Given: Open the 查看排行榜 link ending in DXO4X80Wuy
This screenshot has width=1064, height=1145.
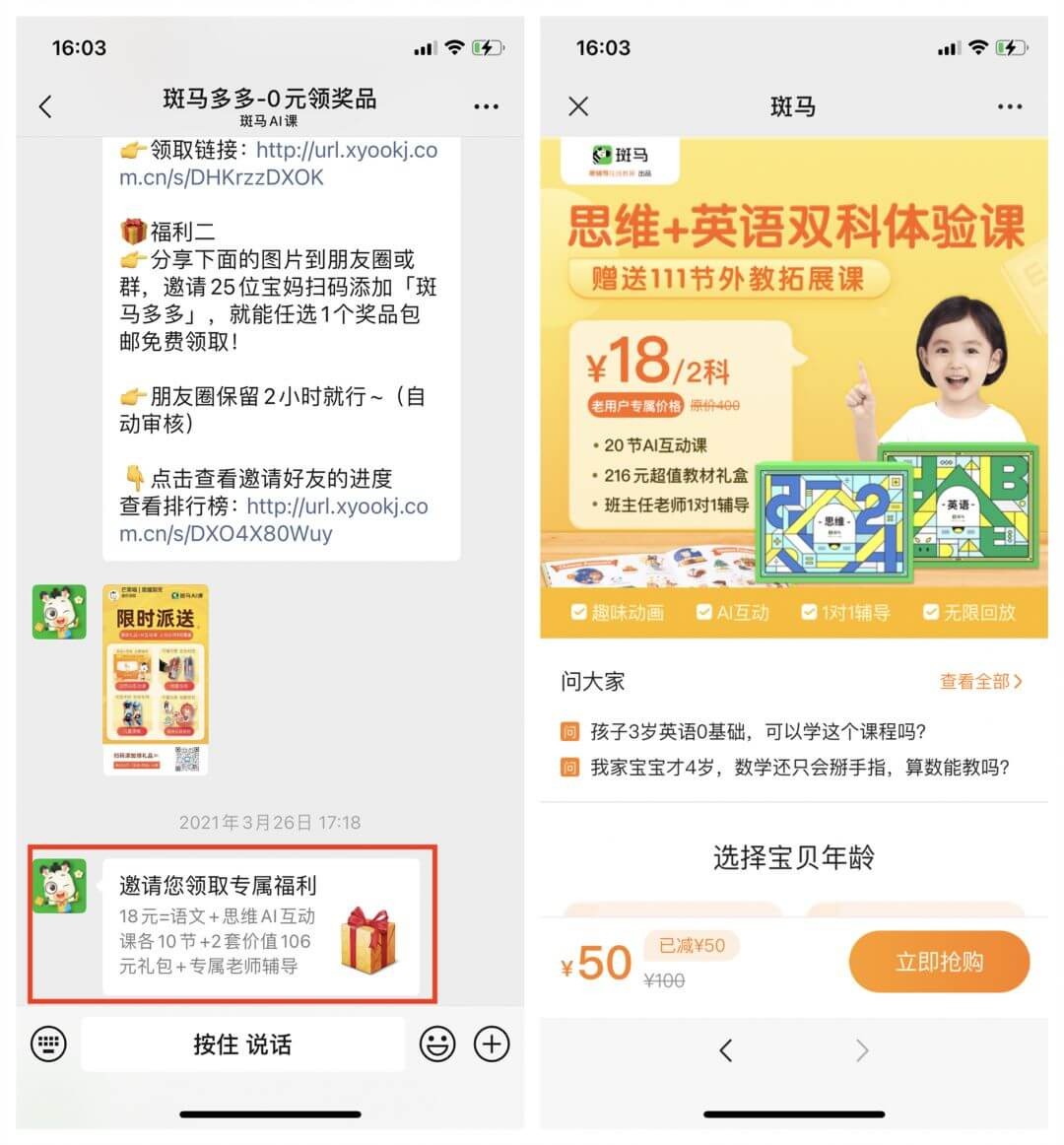Looking at the screenshot, I should click(276, 519).
